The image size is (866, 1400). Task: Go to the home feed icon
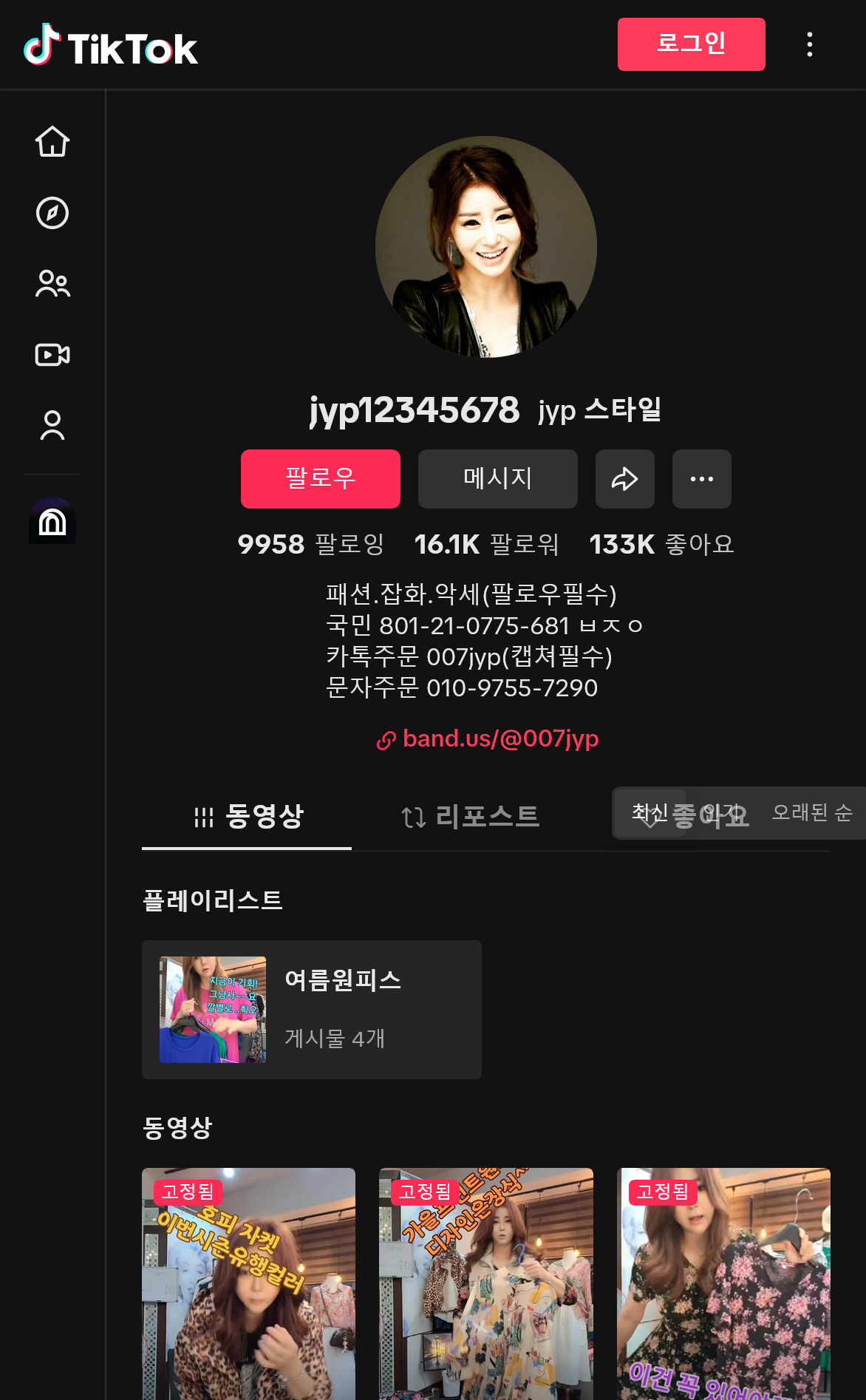pos(52,141)
